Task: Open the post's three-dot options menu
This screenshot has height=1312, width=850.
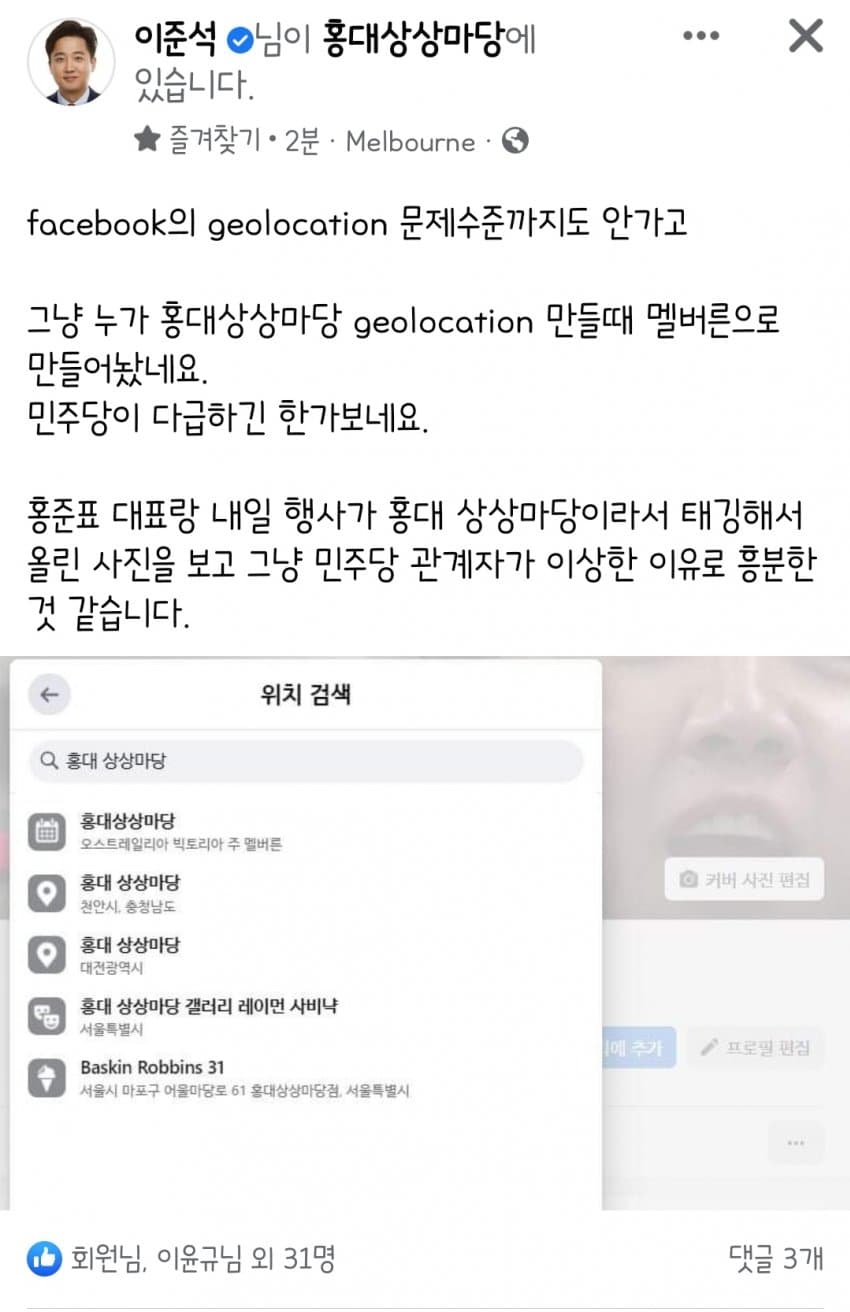Action: point(700,37)
